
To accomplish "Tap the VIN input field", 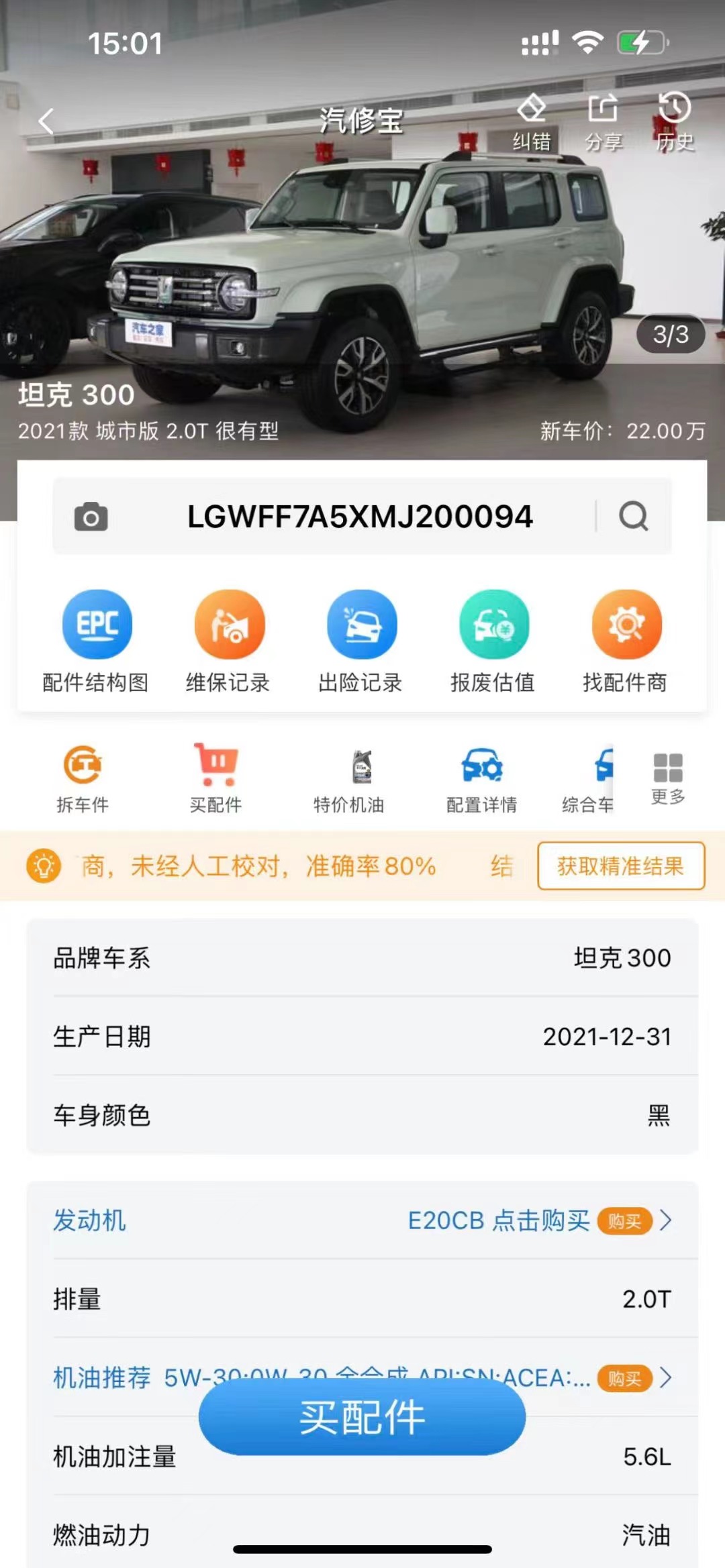I will (360, 517).
